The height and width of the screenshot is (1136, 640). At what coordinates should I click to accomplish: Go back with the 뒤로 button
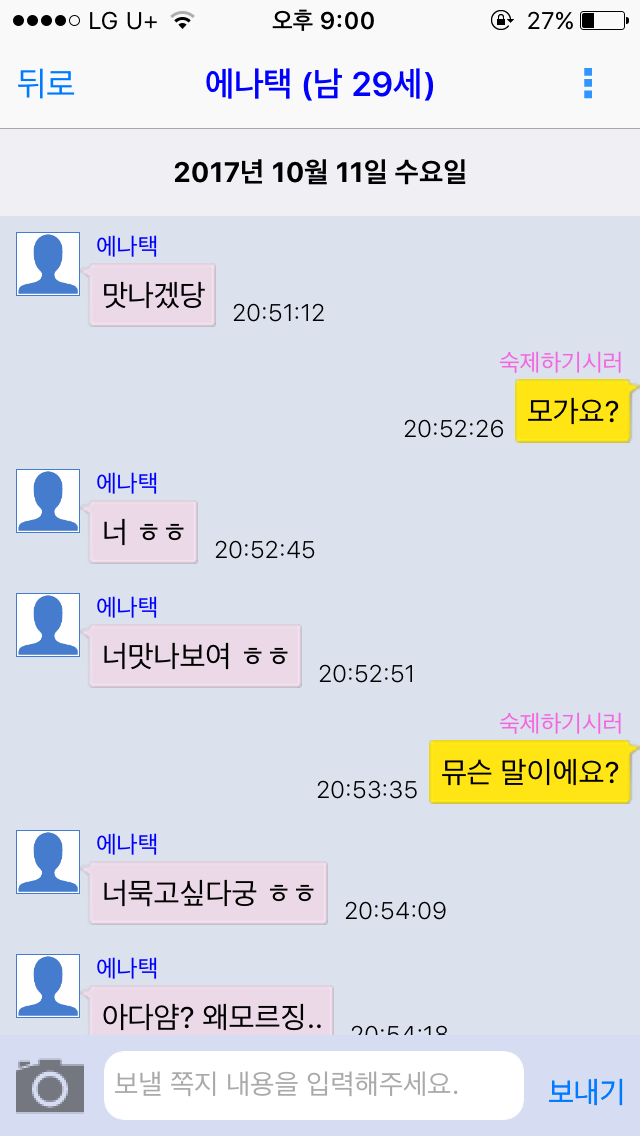[x=46, y=84]
